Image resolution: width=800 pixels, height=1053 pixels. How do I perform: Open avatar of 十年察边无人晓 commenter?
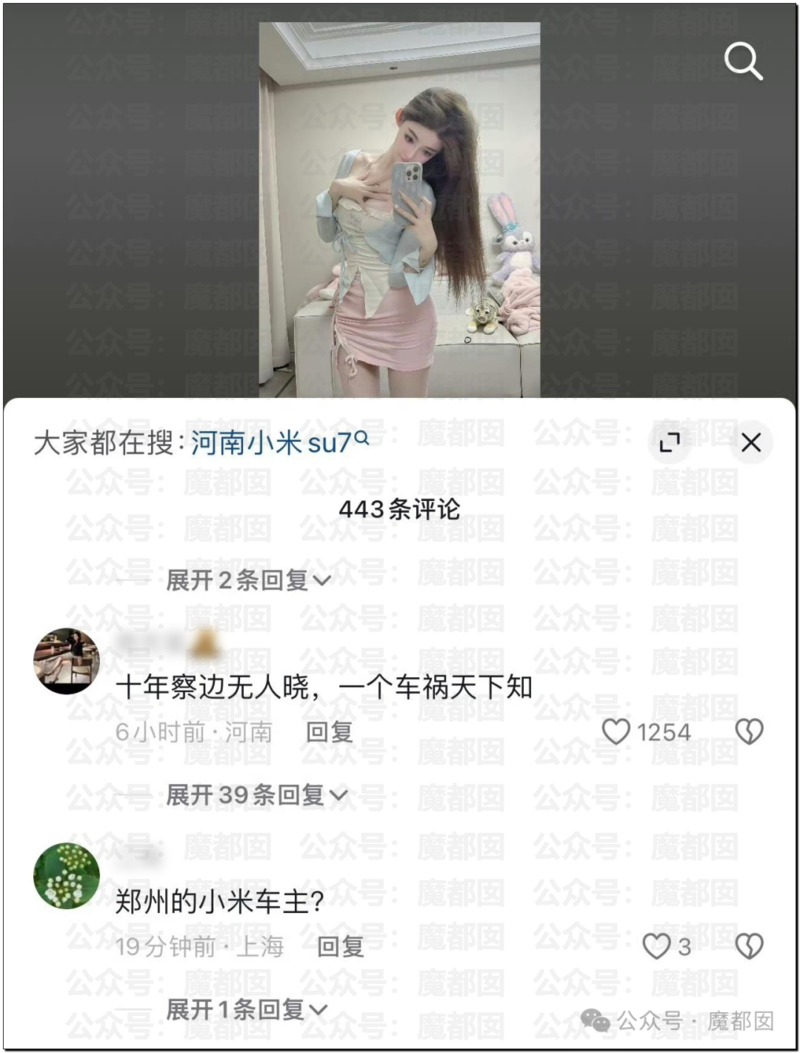pos(67,660)
